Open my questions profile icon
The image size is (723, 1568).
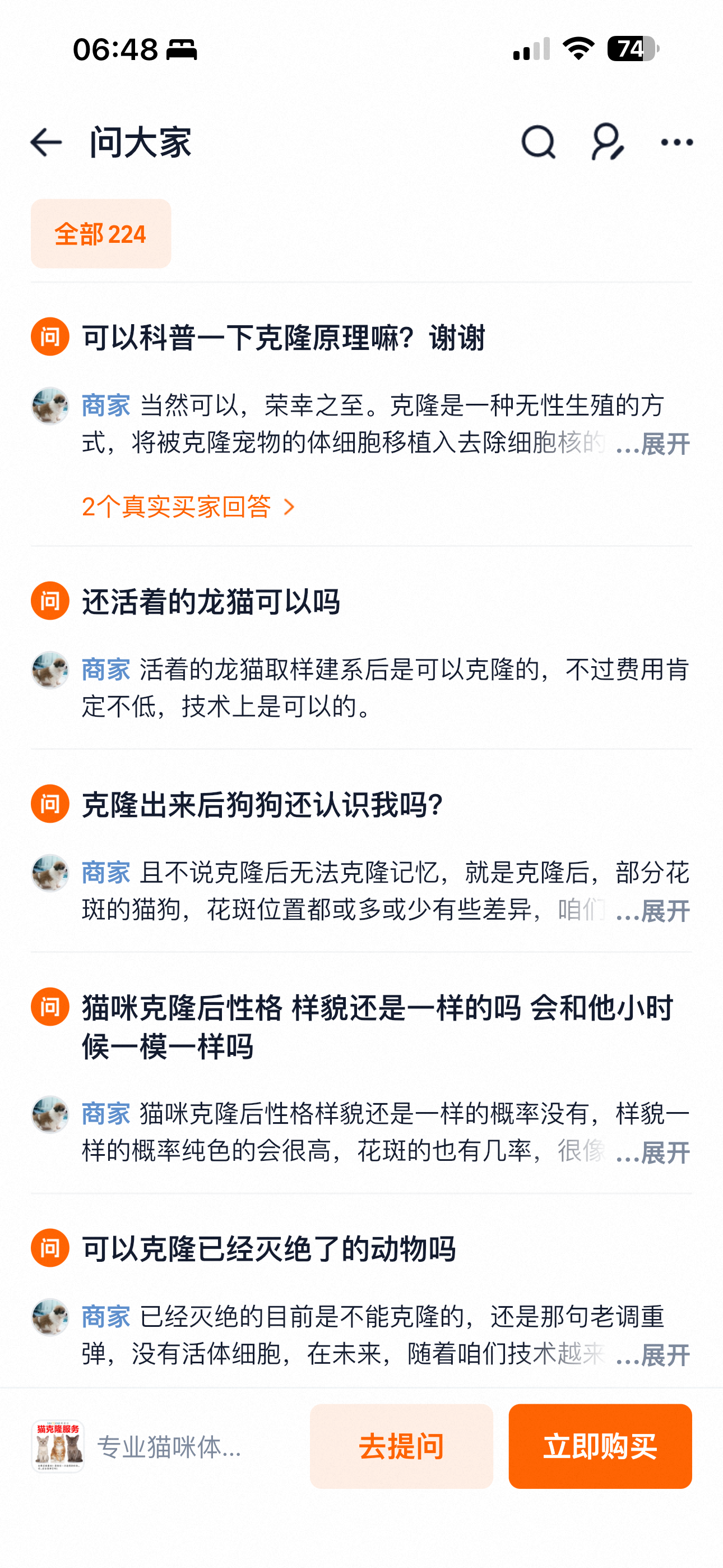click(x=607, y=143)
